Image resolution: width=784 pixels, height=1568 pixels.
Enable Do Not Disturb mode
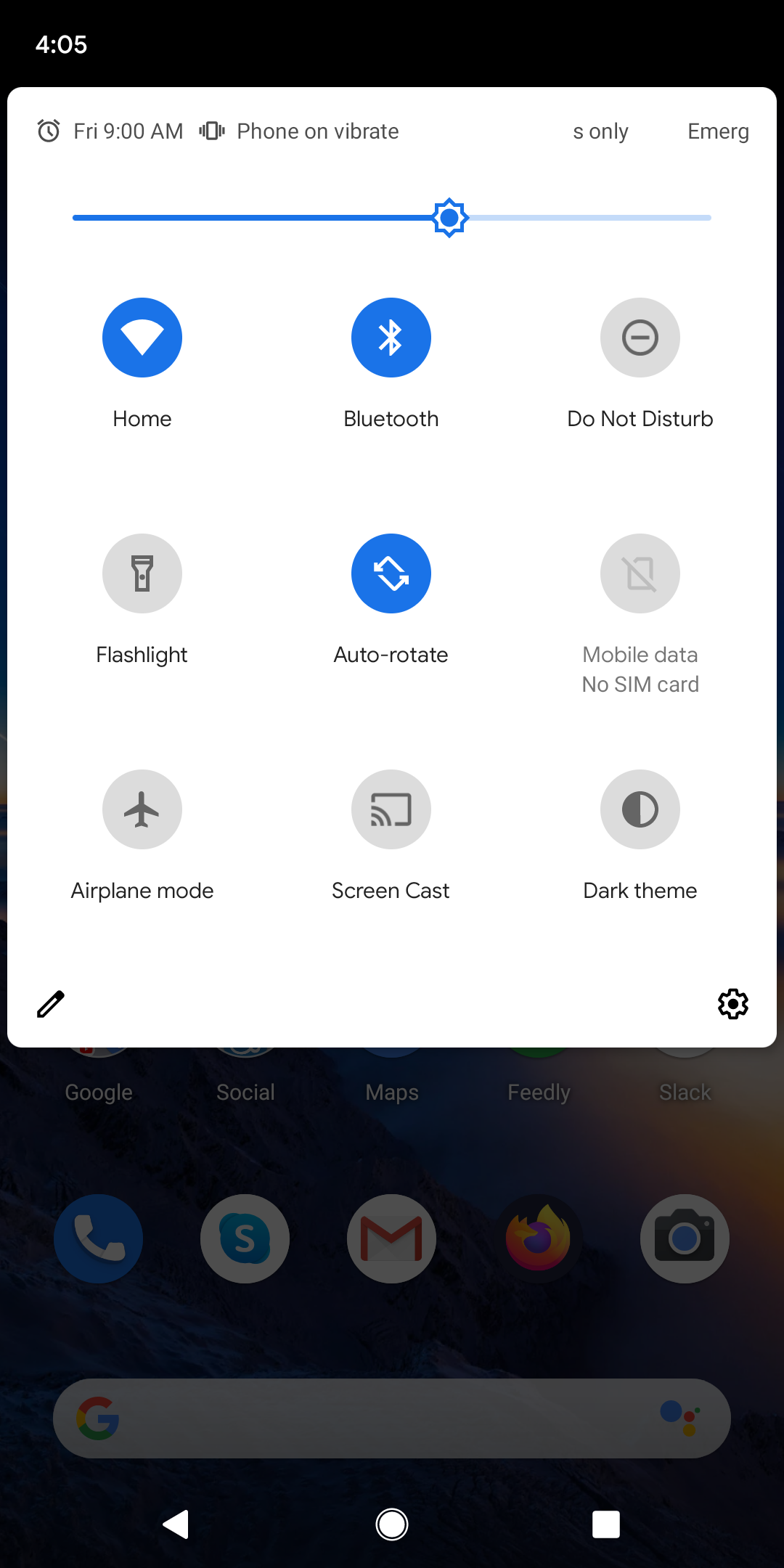(x=640, y=338)
